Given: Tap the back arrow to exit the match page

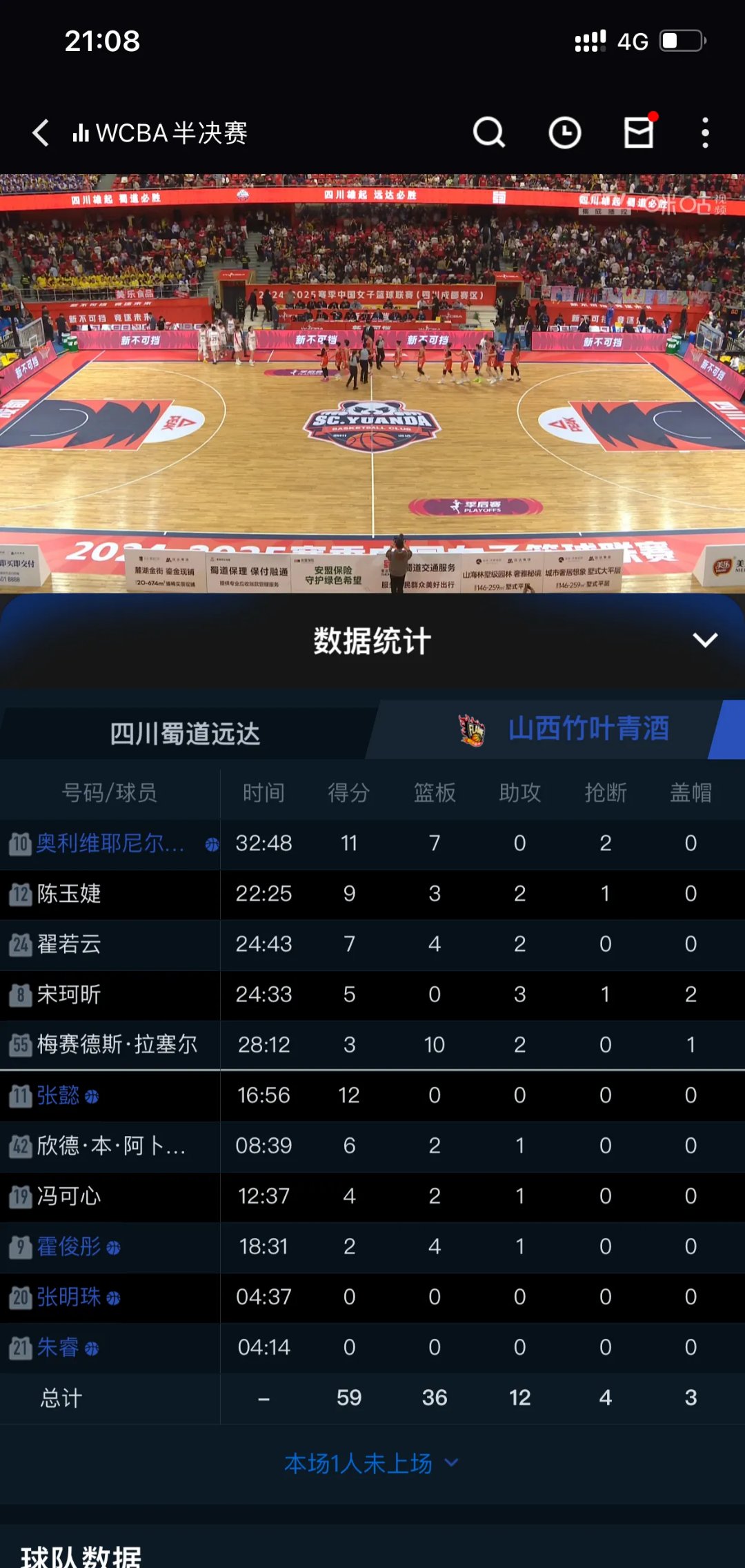Looking at the screenshot, I should point(41,134).
